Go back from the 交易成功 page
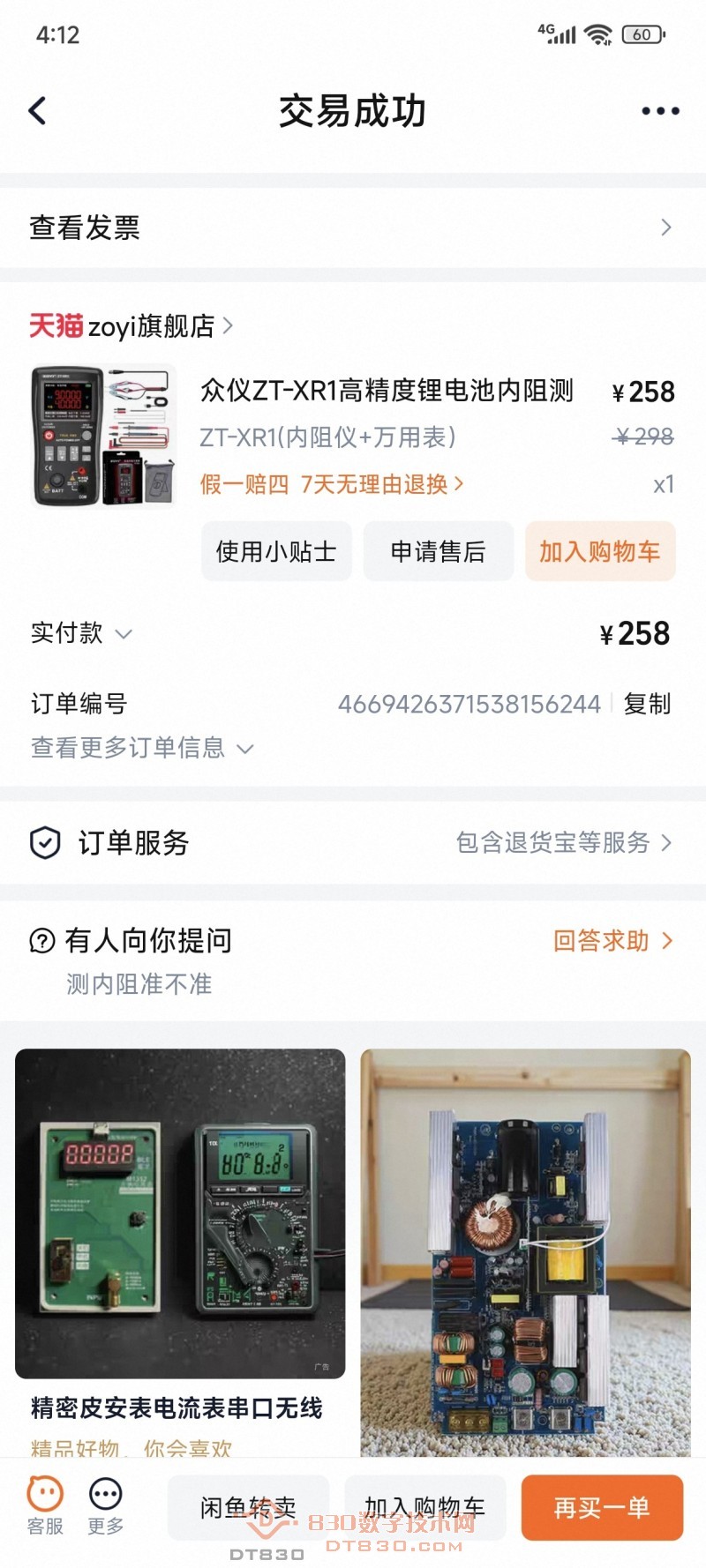This screenshot has height=1568, width=706. [x=37, y=111]
